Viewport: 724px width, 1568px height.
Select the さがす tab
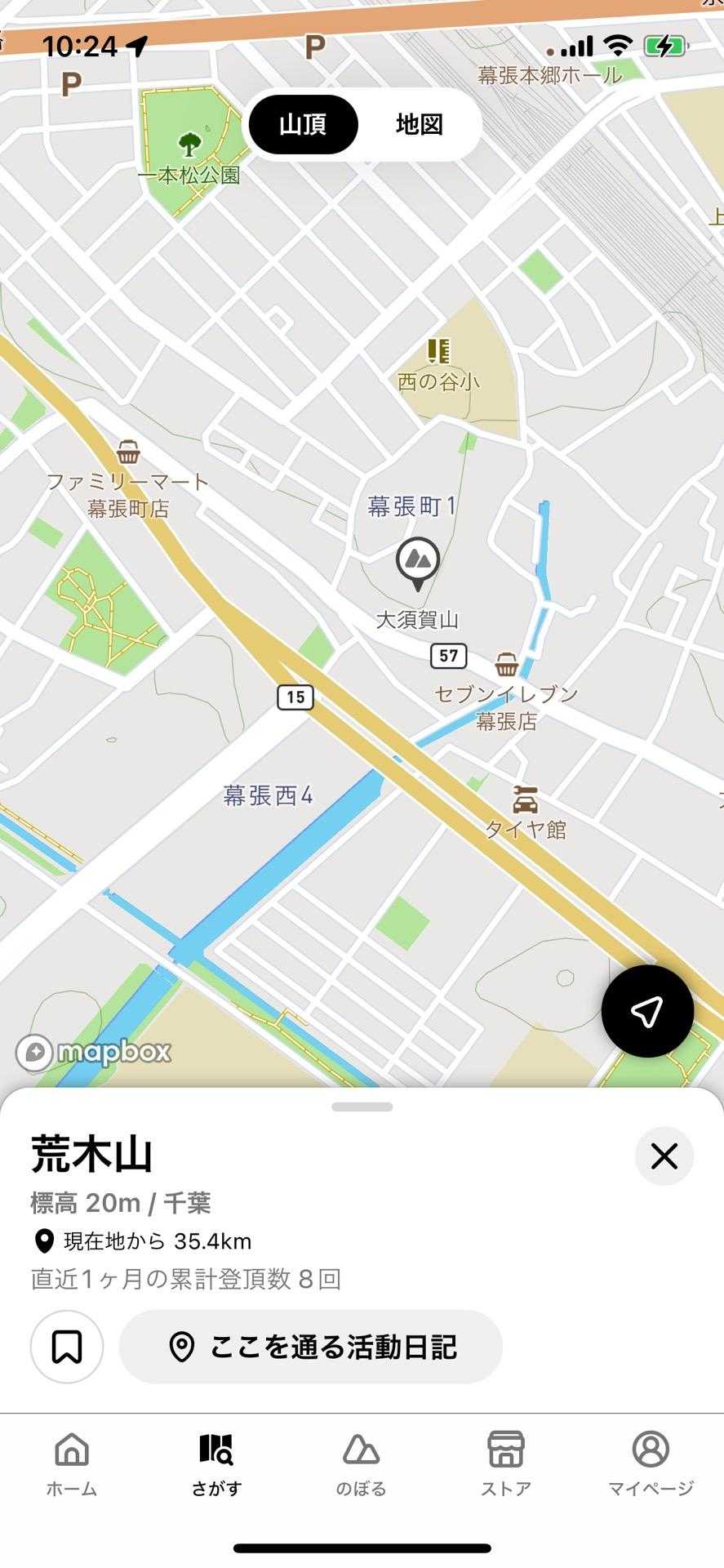216,1464
